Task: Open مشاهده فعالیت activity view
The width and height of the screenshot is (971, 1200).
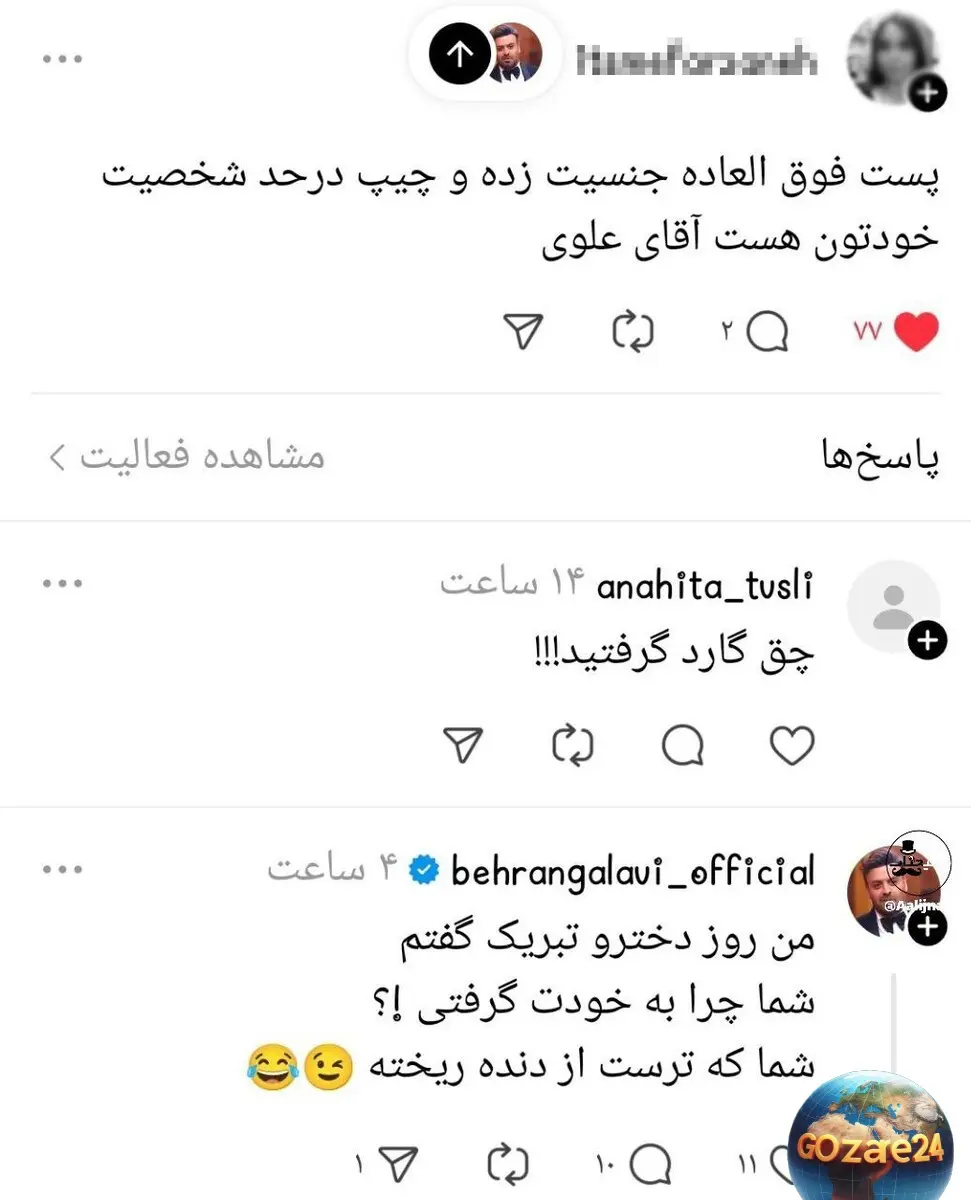Action: pos(186,457)
